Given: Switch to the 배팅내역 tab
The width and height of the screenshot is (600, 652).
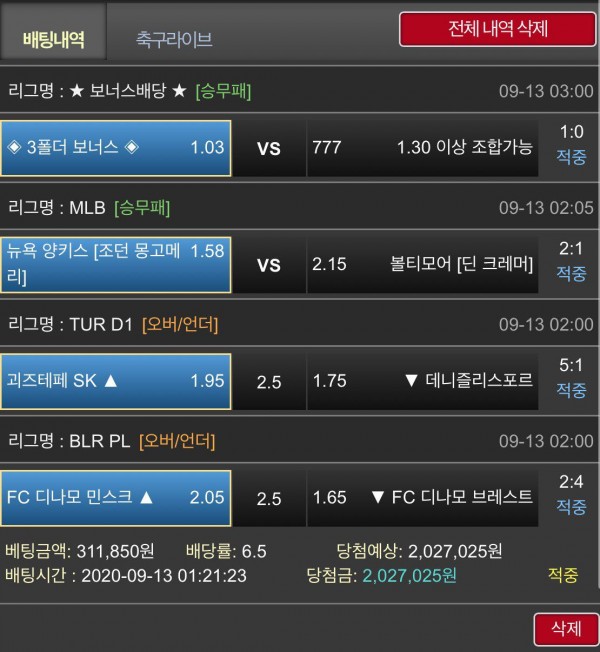Looking at the screenshot, I should tap(53, 39).
